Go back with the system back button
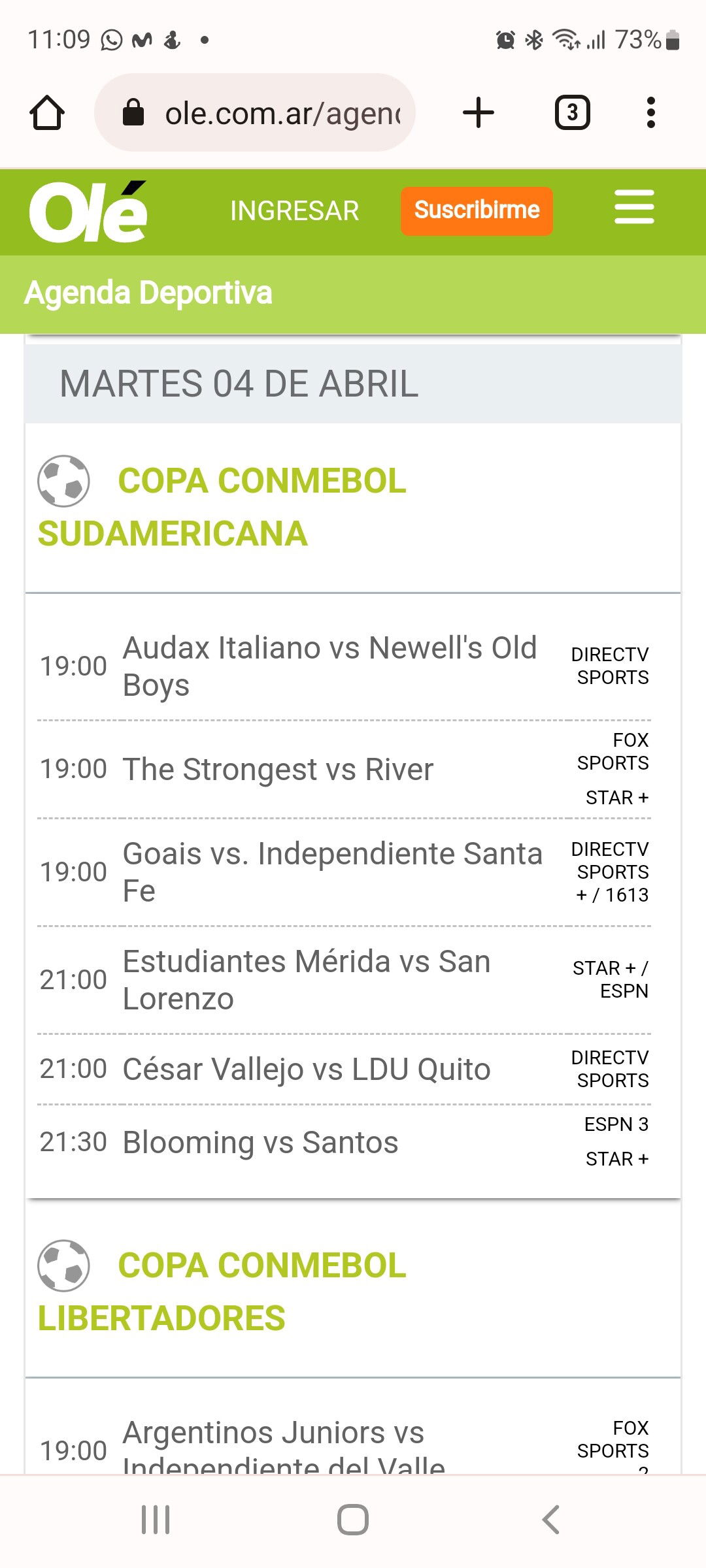The image size is (706, 1568). tap(551, 1520)
